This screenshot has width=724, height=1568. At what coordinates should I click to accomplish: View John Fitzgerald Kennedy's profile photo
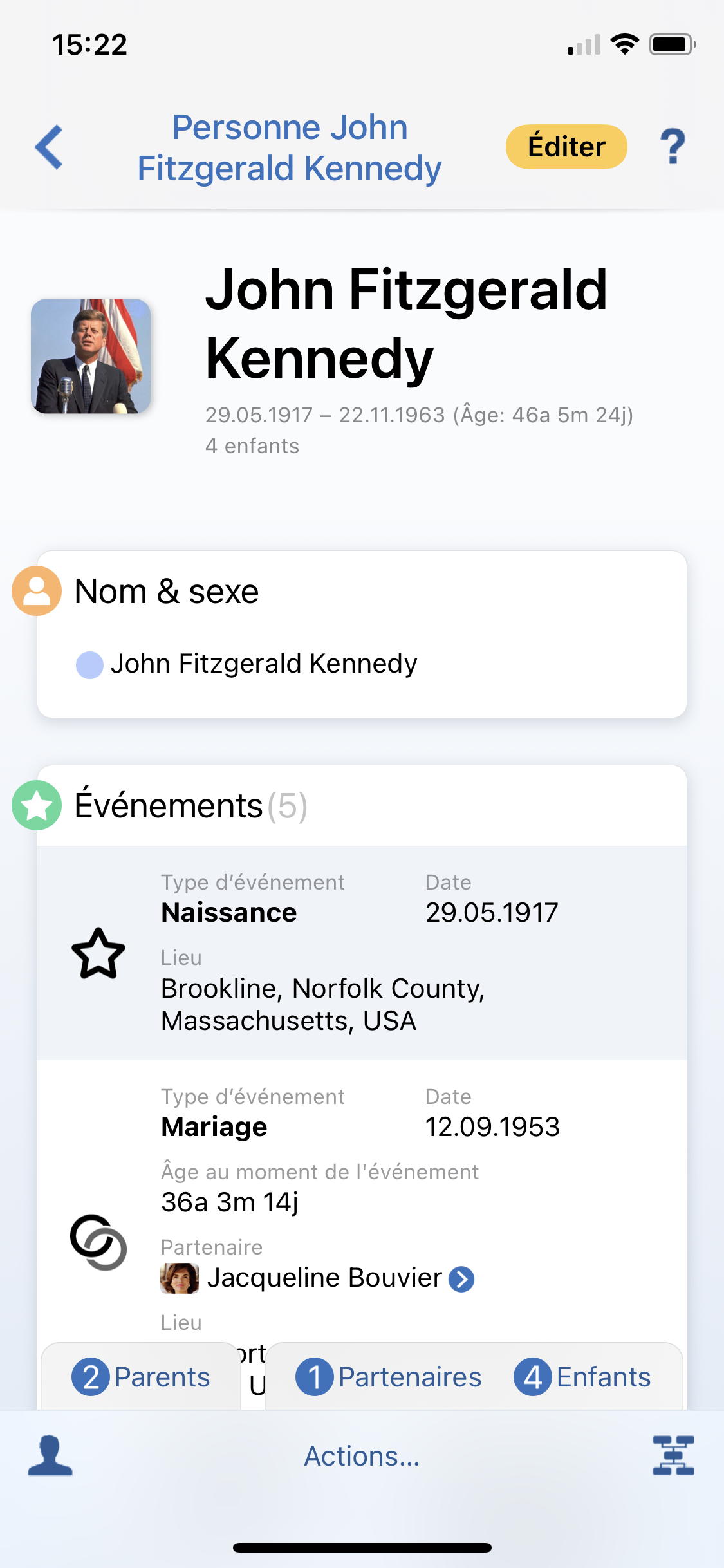tap(91, 356)
